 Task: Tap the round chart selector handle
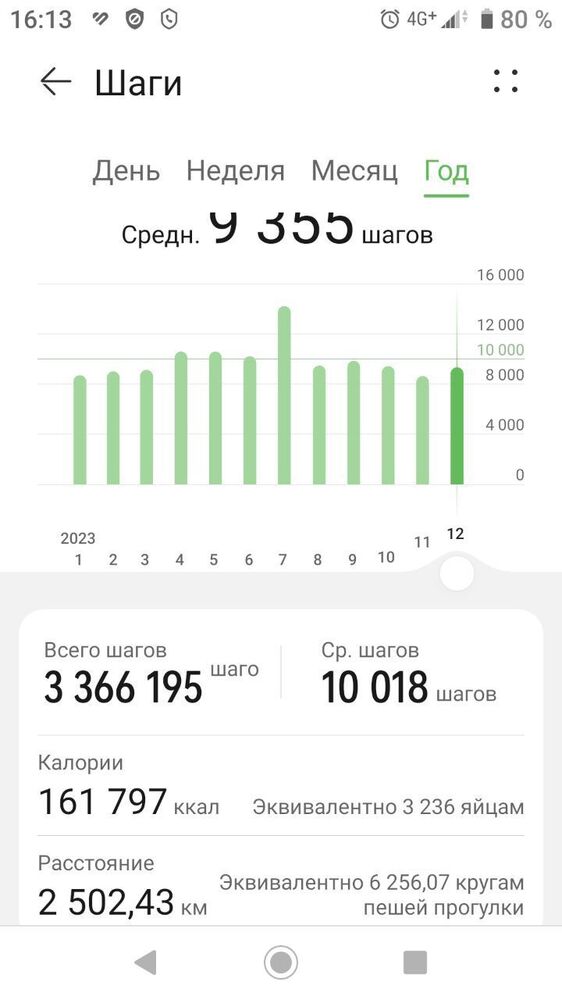457,573
